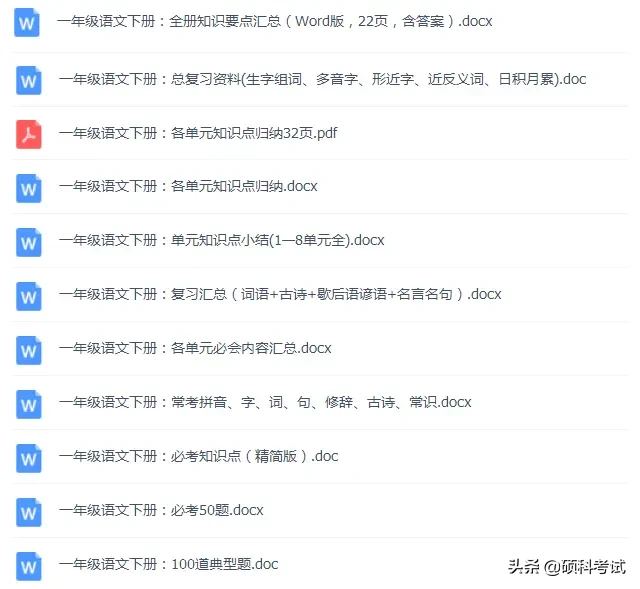Viewport: 640px width, 589px height.
Task: Open the 总复习资料 .doc file
Action: click(x=322, y=79)
